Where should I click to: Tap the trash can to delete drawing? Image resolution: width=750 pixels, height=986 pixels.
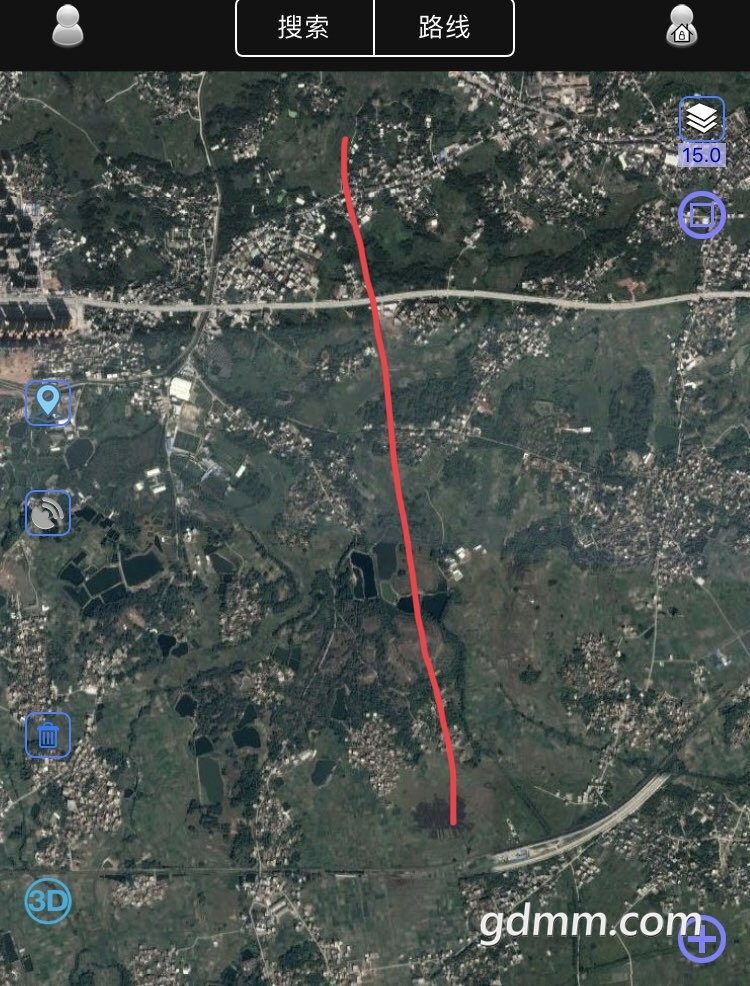pos(48,736)
